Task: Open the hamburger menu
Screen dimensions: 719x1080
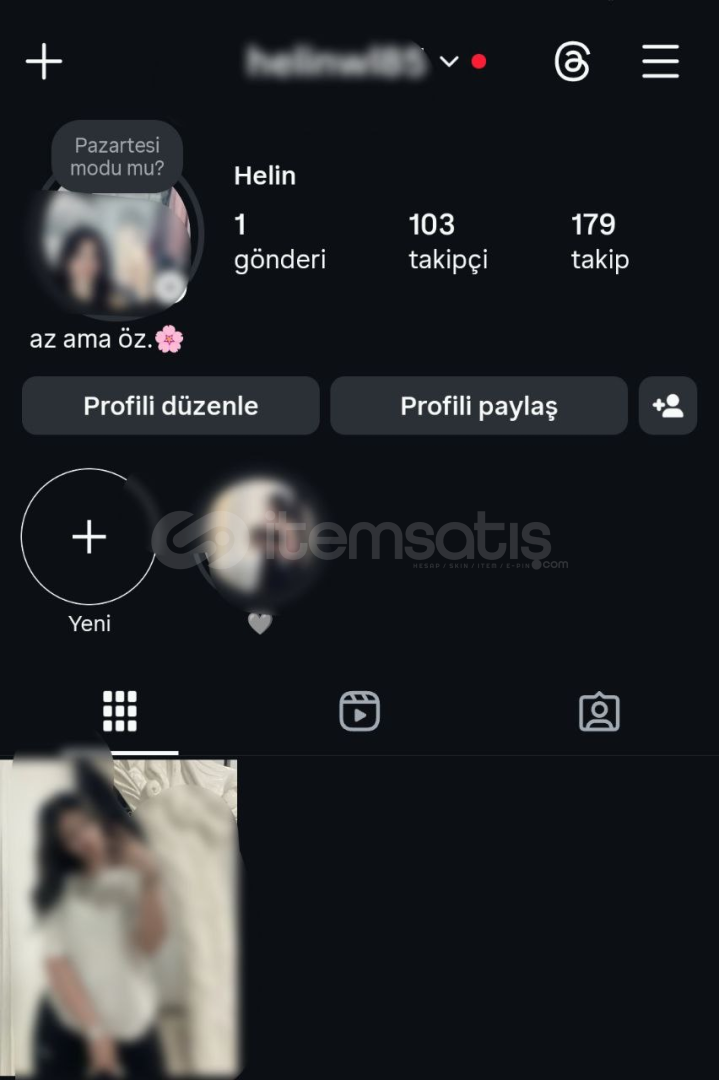Action: 660,62
